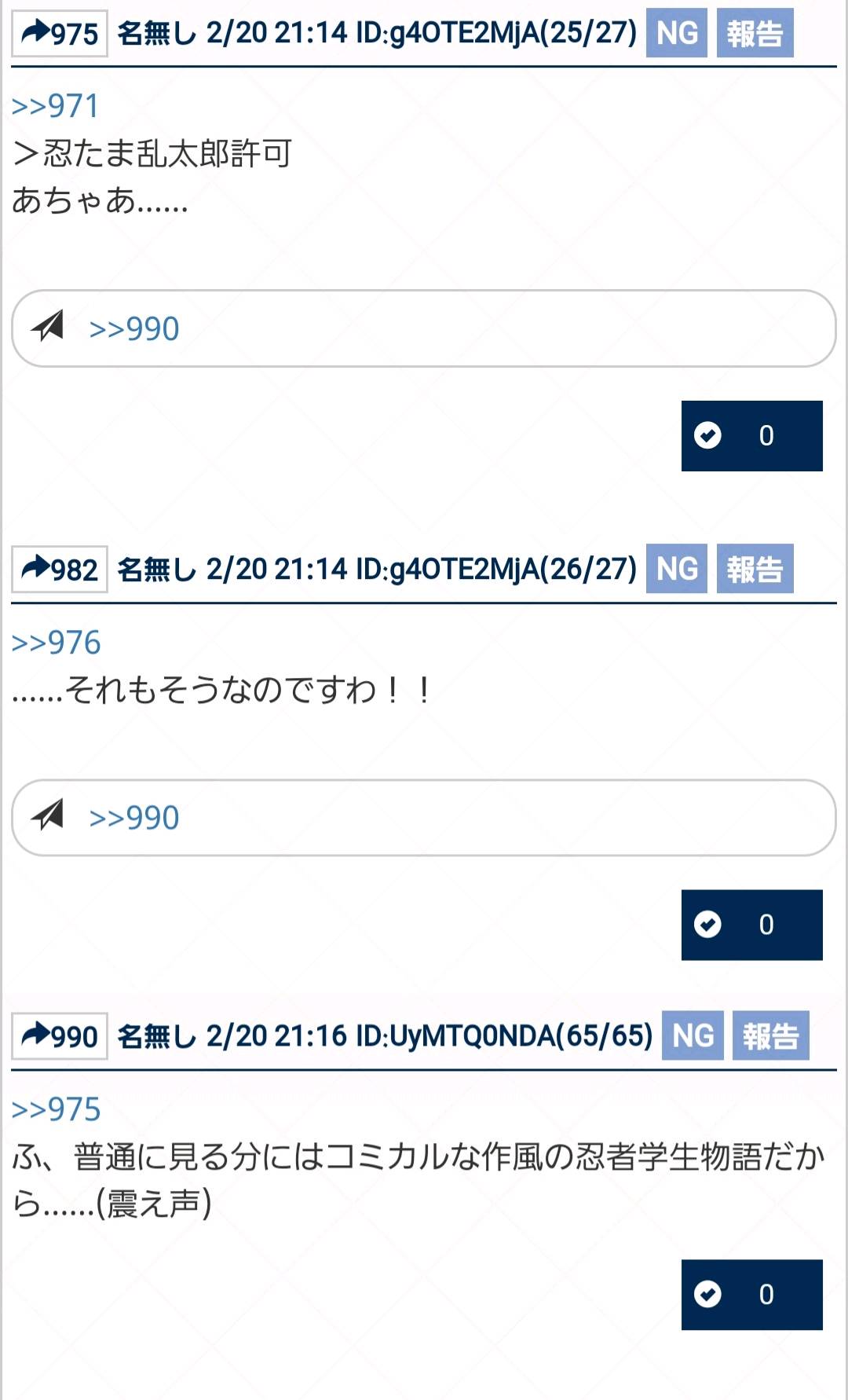This screenshot has width=848, height=1400.
Task: Tap NG on post 982
Action: click(x=676, y=569)
